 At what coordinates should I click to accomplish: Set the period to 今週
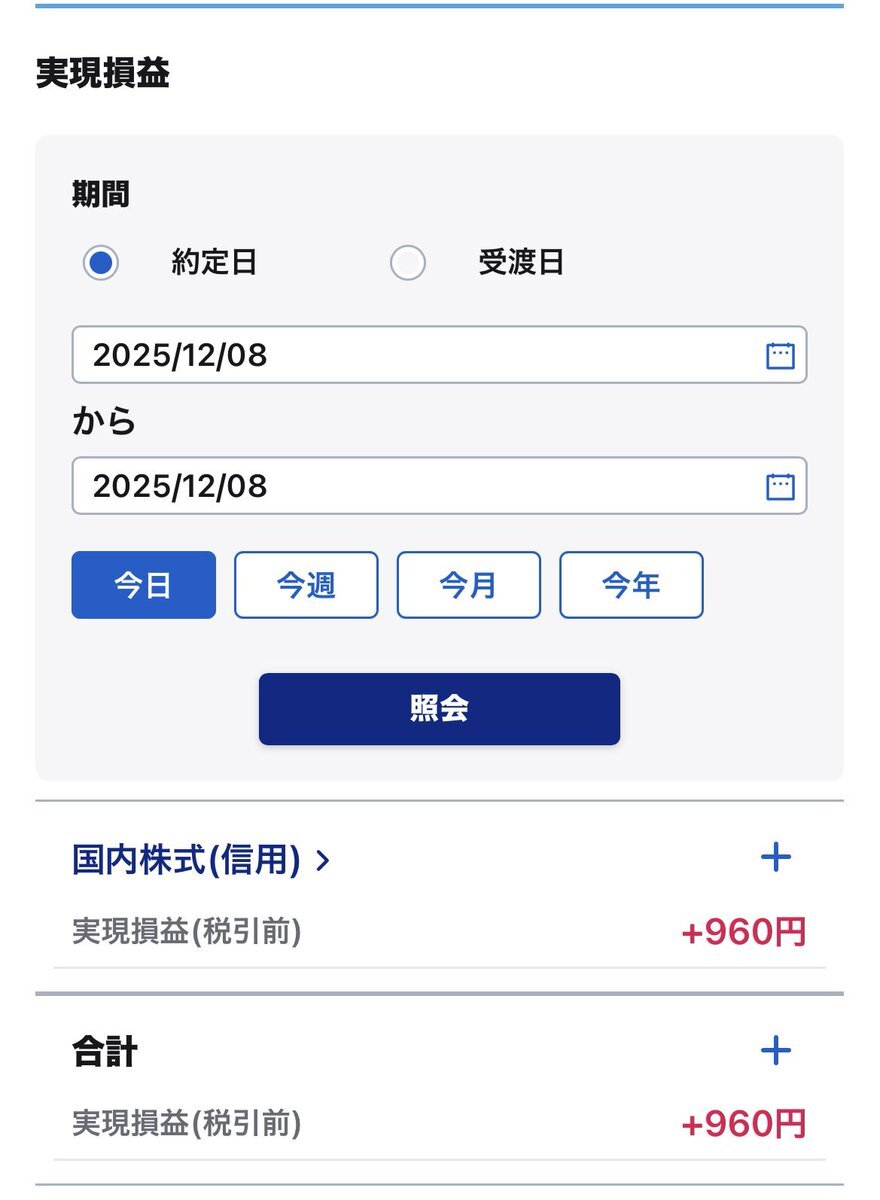pyautogui.click(x=306, y=585)
